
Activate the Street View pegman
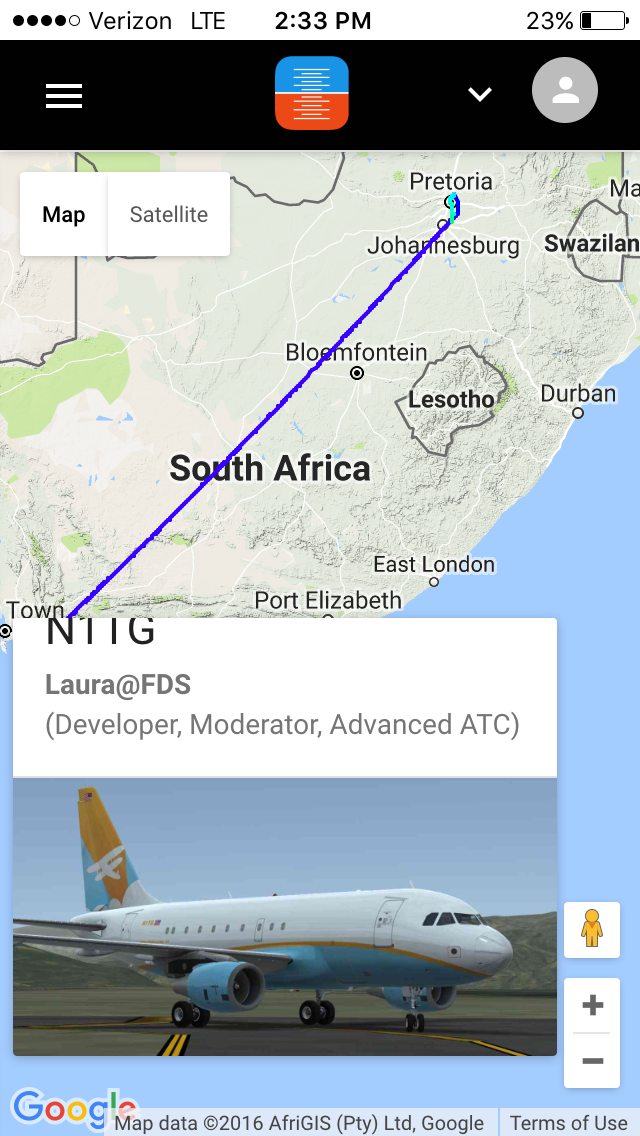click(x=592, y=929)
